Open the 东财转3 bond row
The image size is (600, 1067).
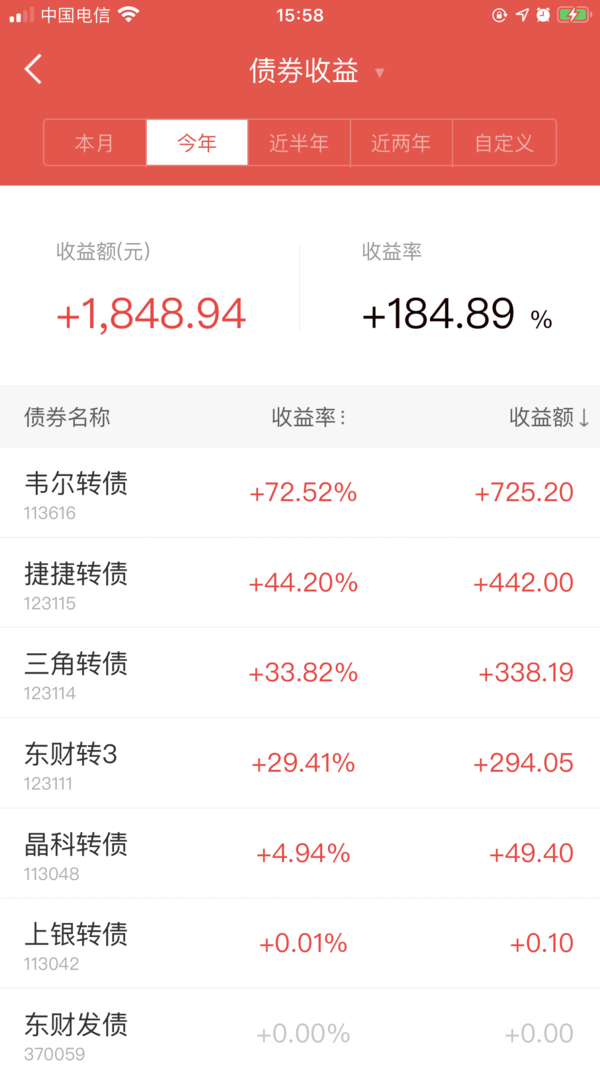coord(300,763)
